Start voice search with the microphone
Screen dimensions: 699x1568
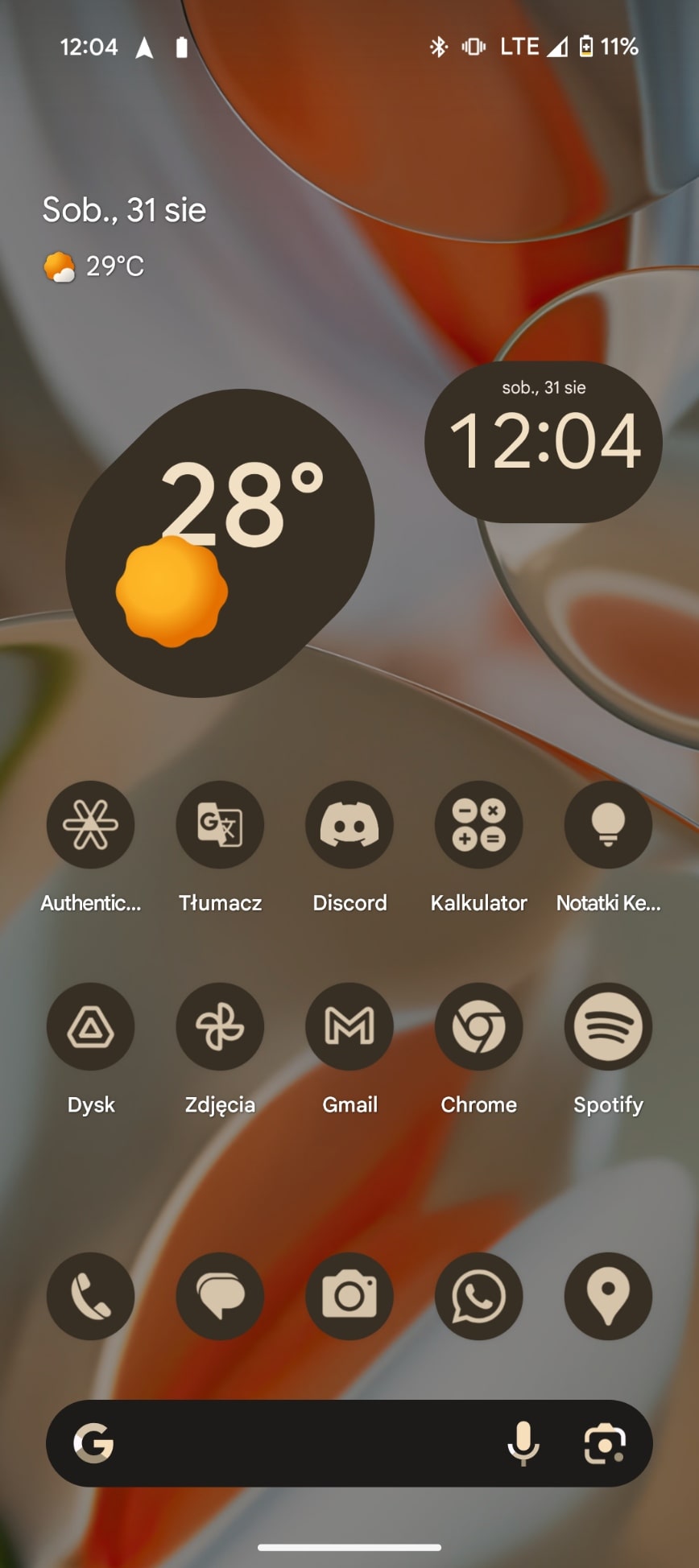click(x=523, y=1443)
